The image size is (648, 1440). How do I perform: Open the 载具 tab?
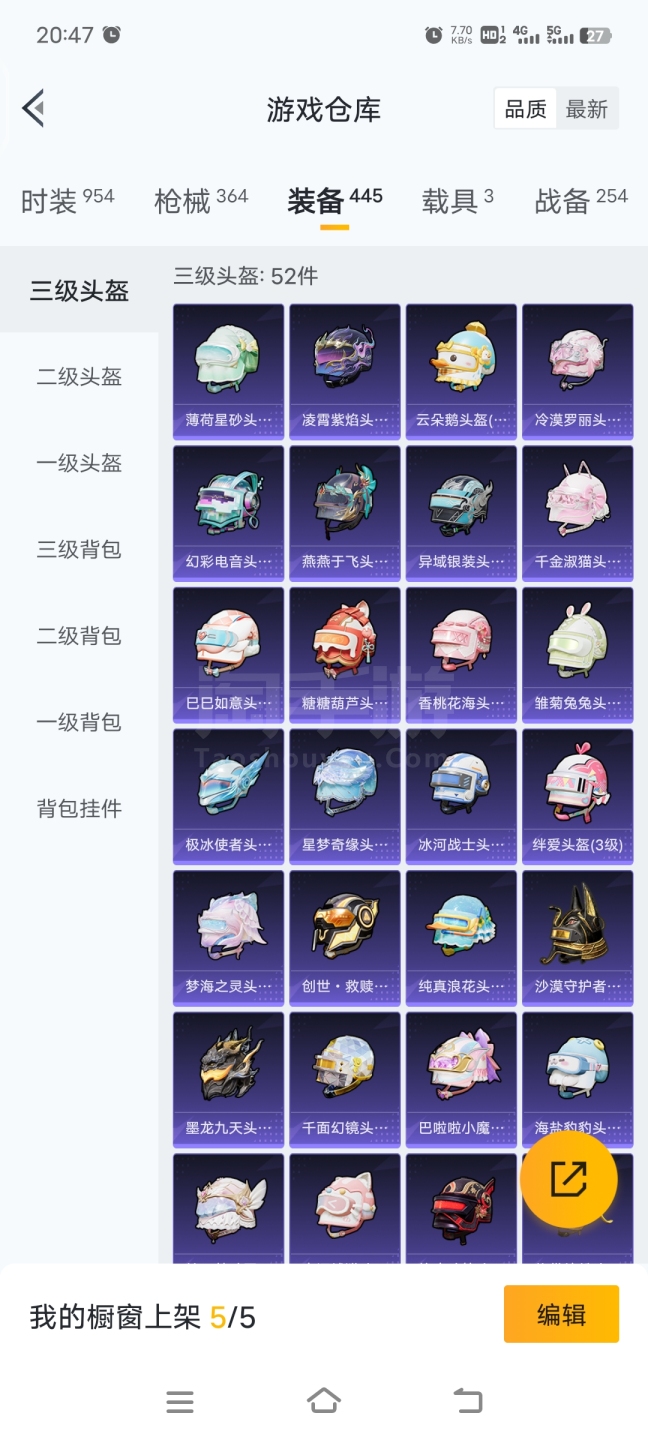[457, 201]
